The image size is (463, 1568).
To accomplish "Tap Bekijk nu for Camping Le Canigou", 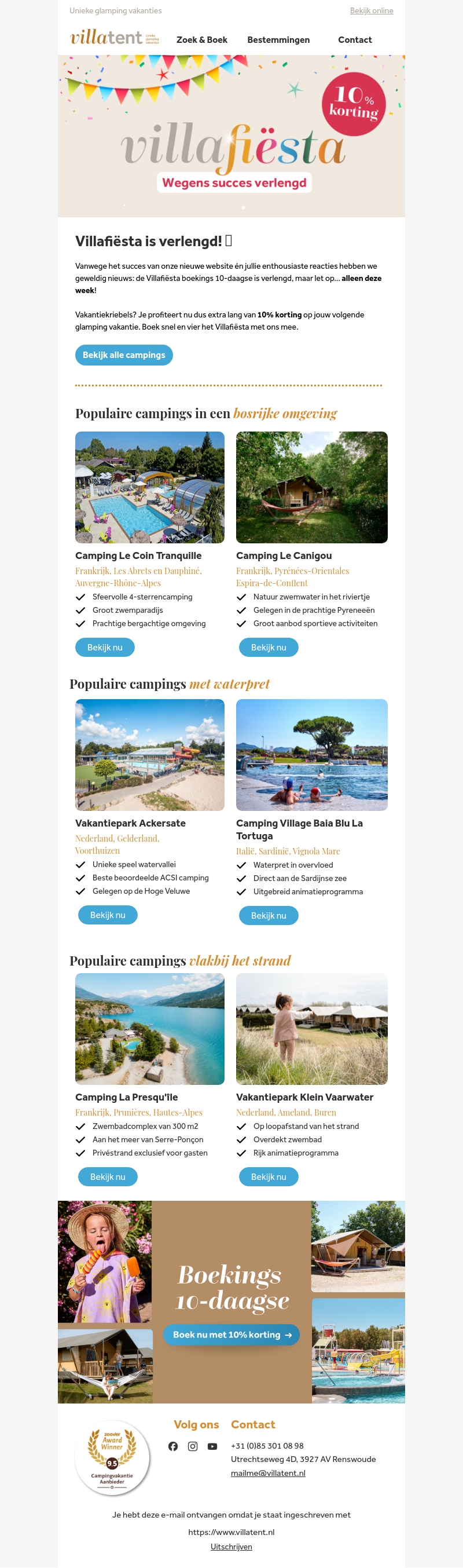I will click(x=269, y=647).
